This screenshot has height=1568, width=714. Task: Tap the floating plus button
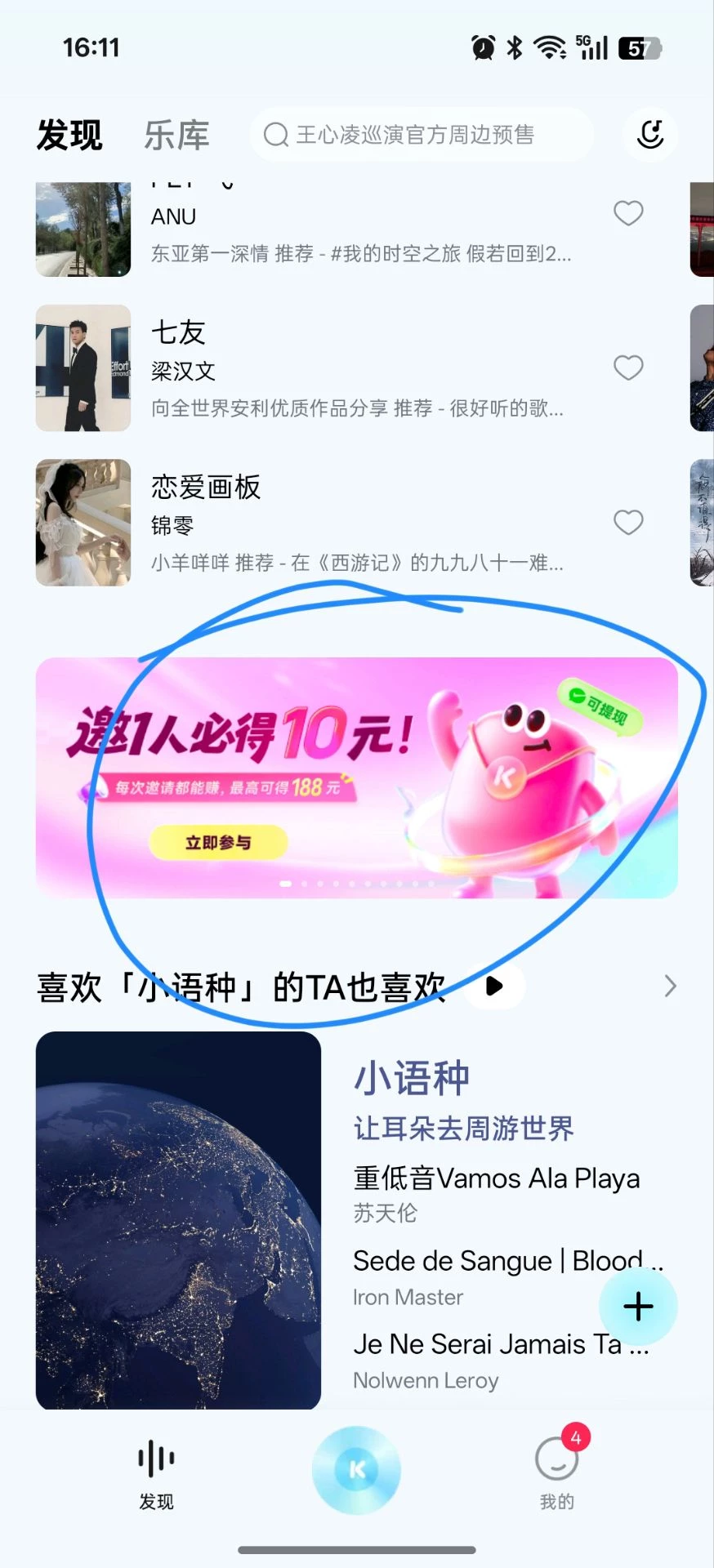click(638, 1307)
